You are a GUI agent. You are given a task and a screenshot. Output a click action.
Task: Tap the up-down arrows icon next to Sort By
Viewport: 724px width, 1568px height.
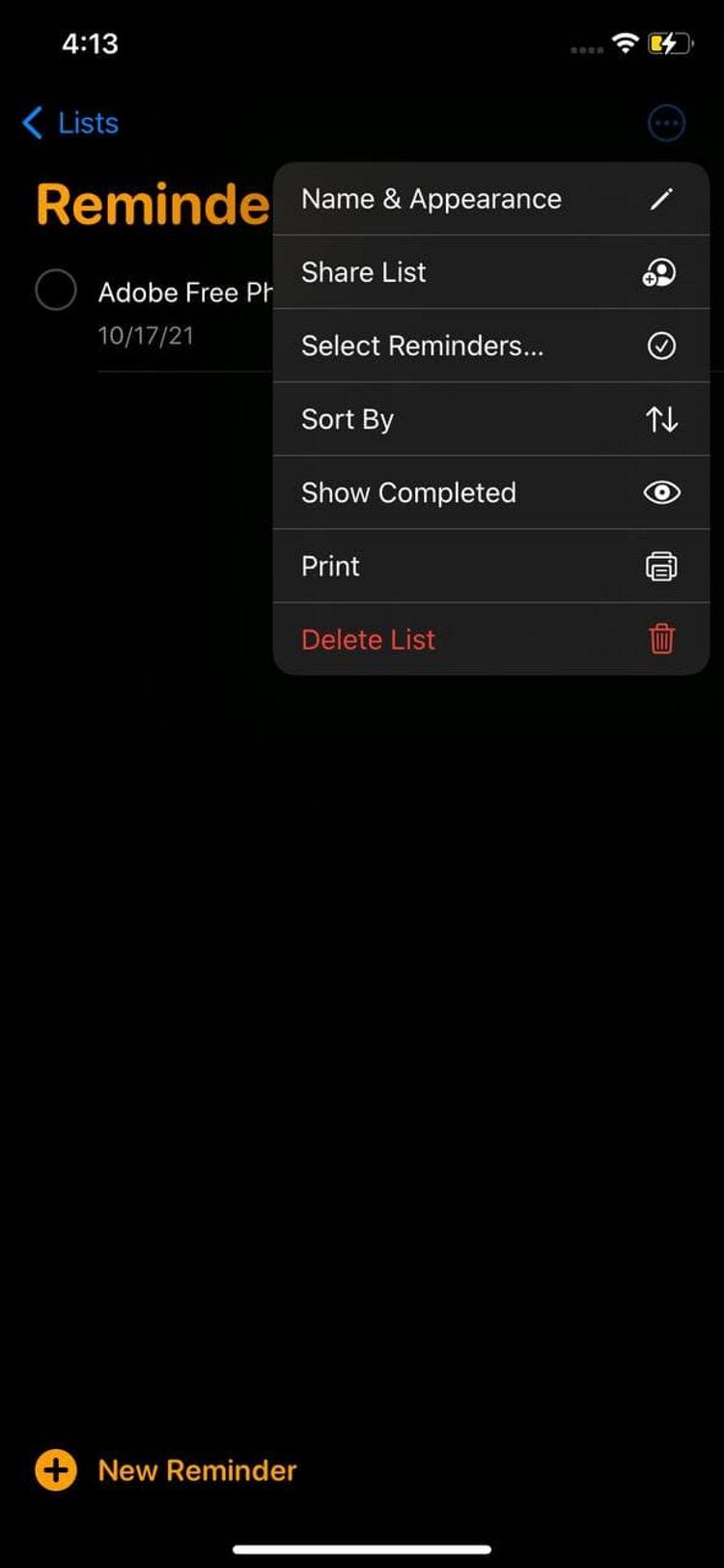(661, 418)
